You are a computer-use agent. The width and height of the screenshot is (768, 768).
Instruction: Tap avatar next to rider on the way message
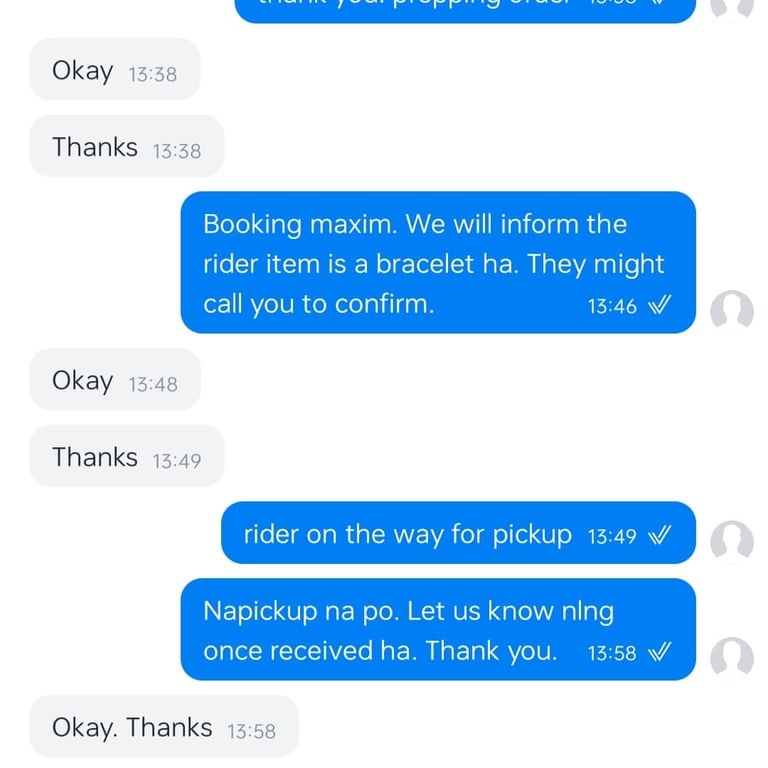[x=732, y=541]
